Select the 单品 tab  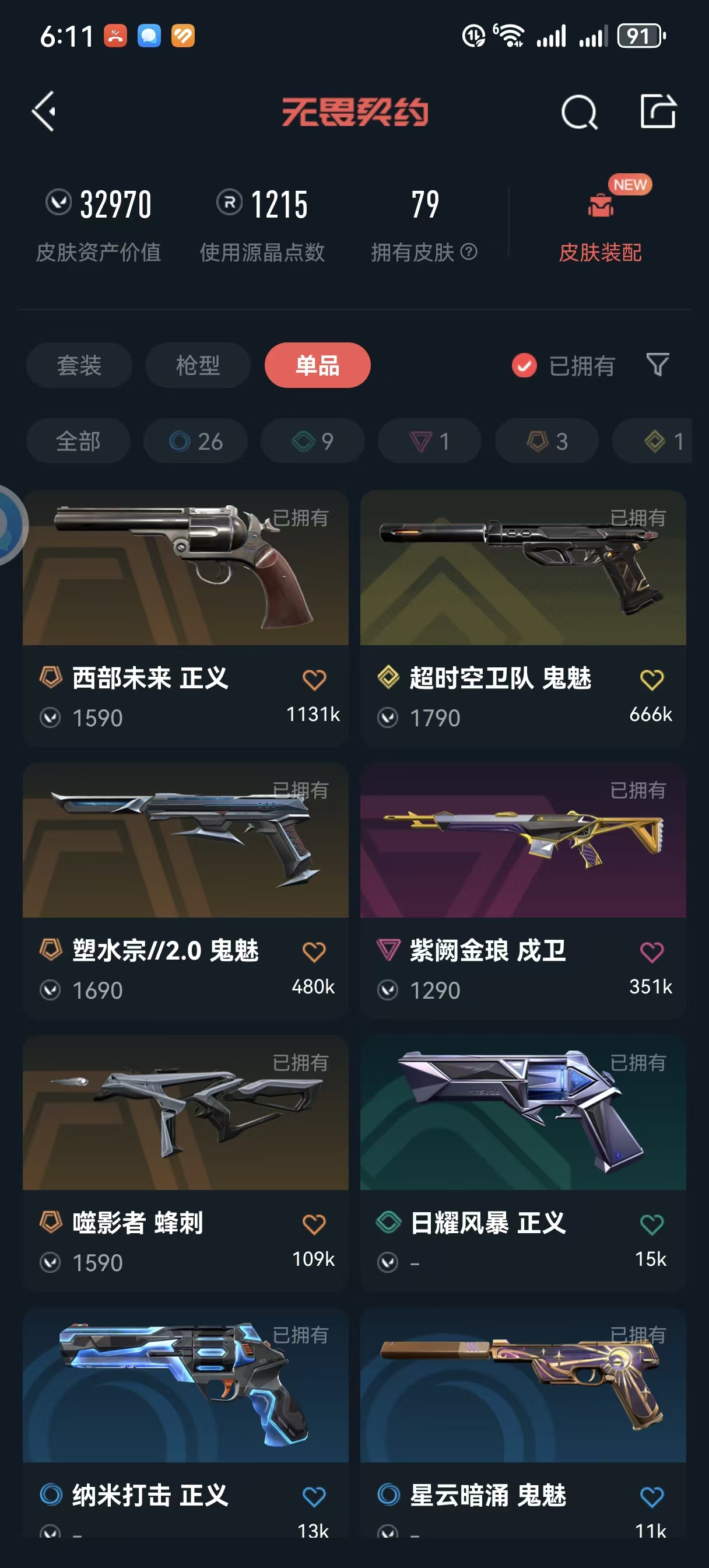317,365
